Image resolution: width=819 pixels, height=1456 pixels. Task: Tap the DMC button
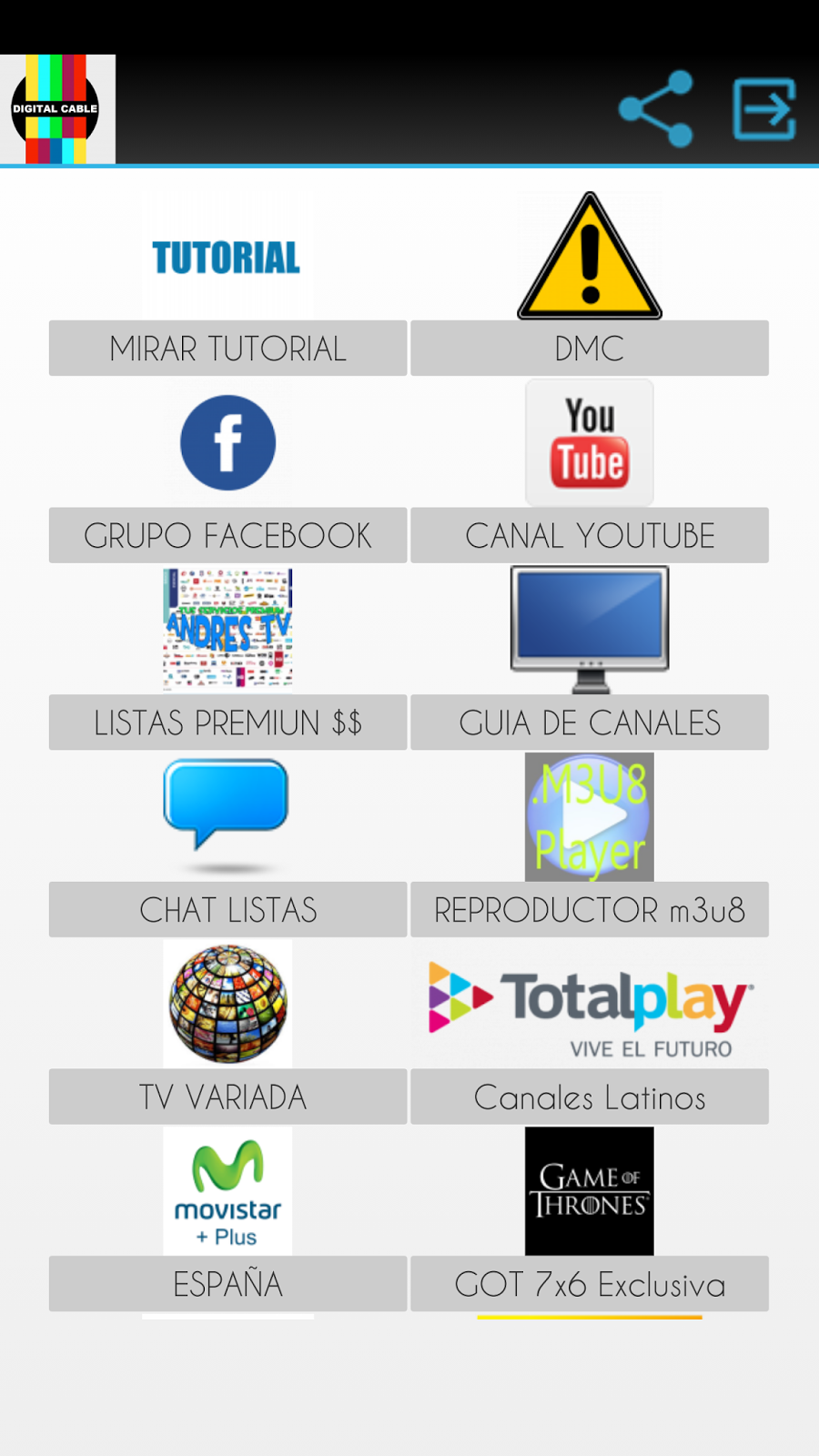pyautogui.click(x=590, y=349)
